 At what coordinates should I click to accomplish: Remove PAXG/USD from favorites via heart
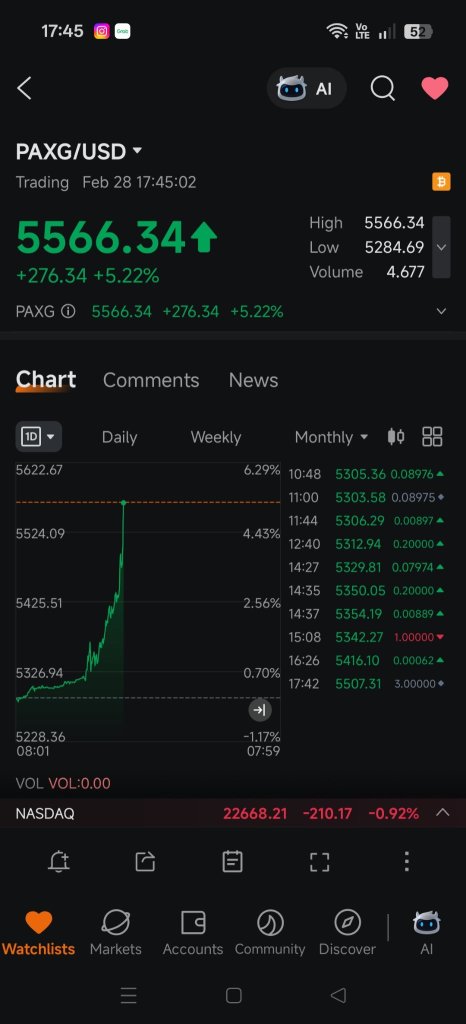click(x=435, y=88)
